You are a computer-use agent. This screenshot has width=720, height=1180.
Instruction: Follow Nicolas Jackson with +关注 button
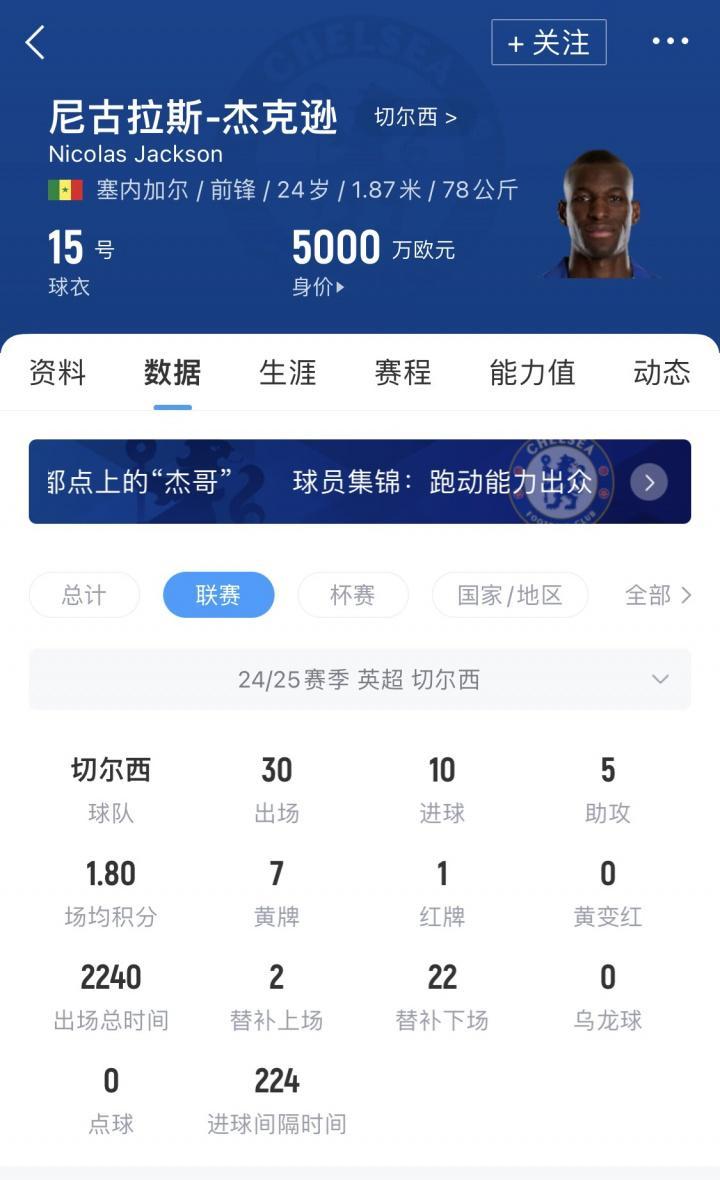click(x=548, y=43)
